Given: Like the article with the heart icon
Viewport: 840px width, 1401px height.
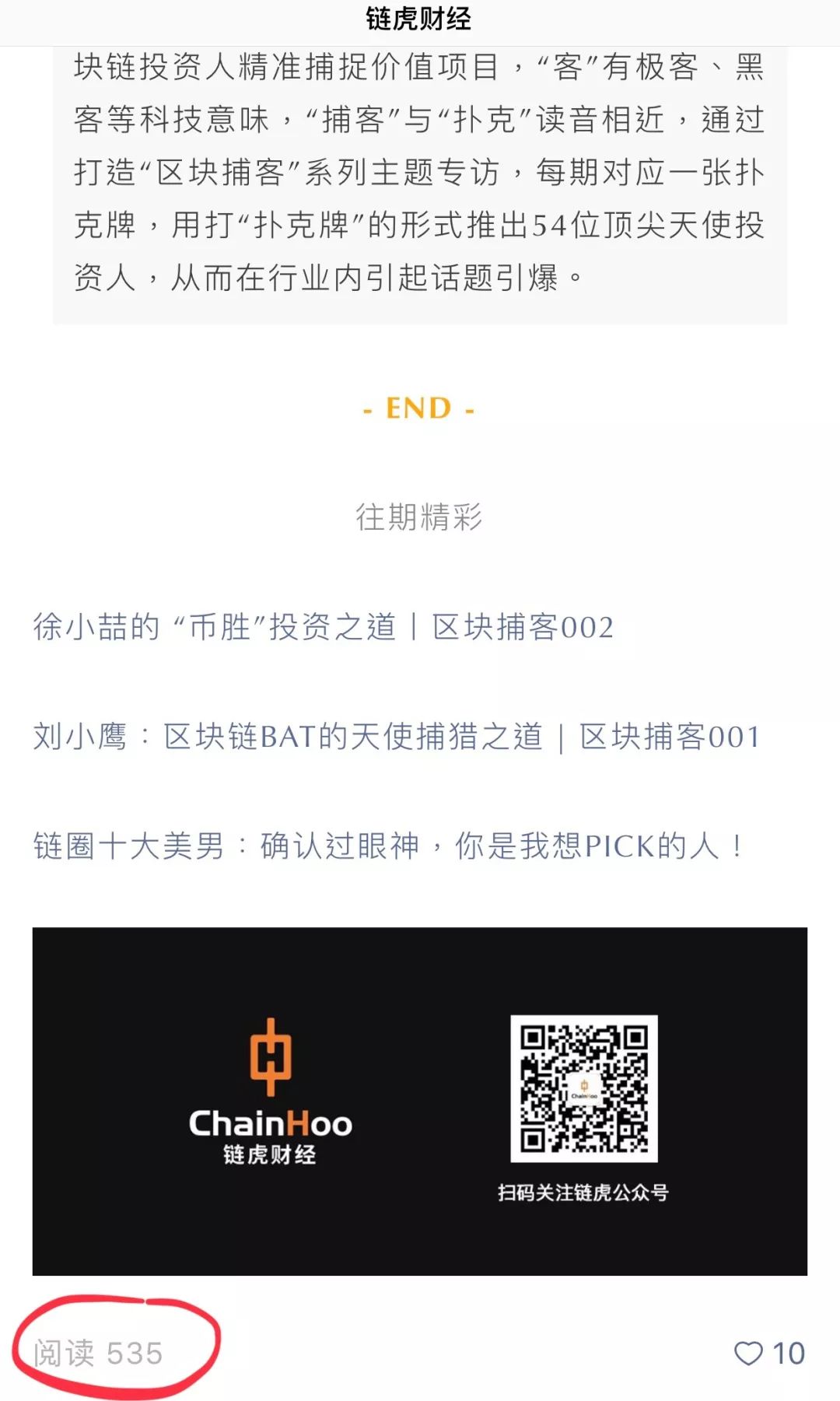Looking at the screenshot, I should click(x=748, y=1354).
